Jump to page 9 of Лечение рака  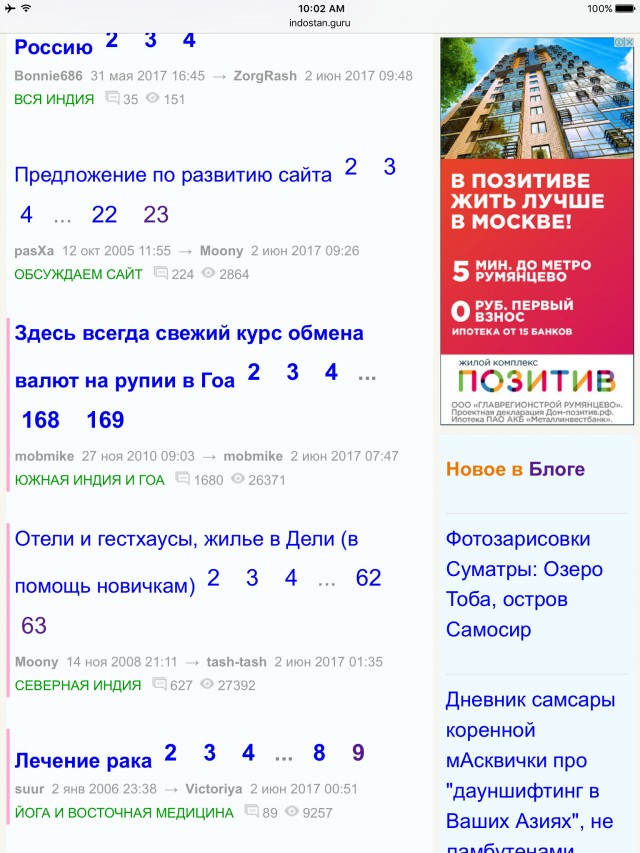coord(358,753)
